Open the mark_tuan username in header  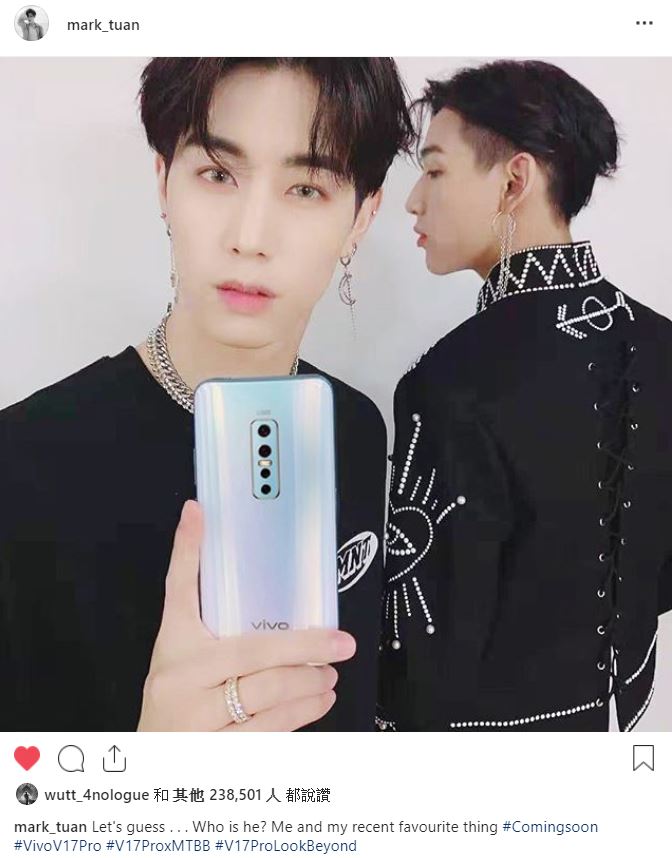103,25
